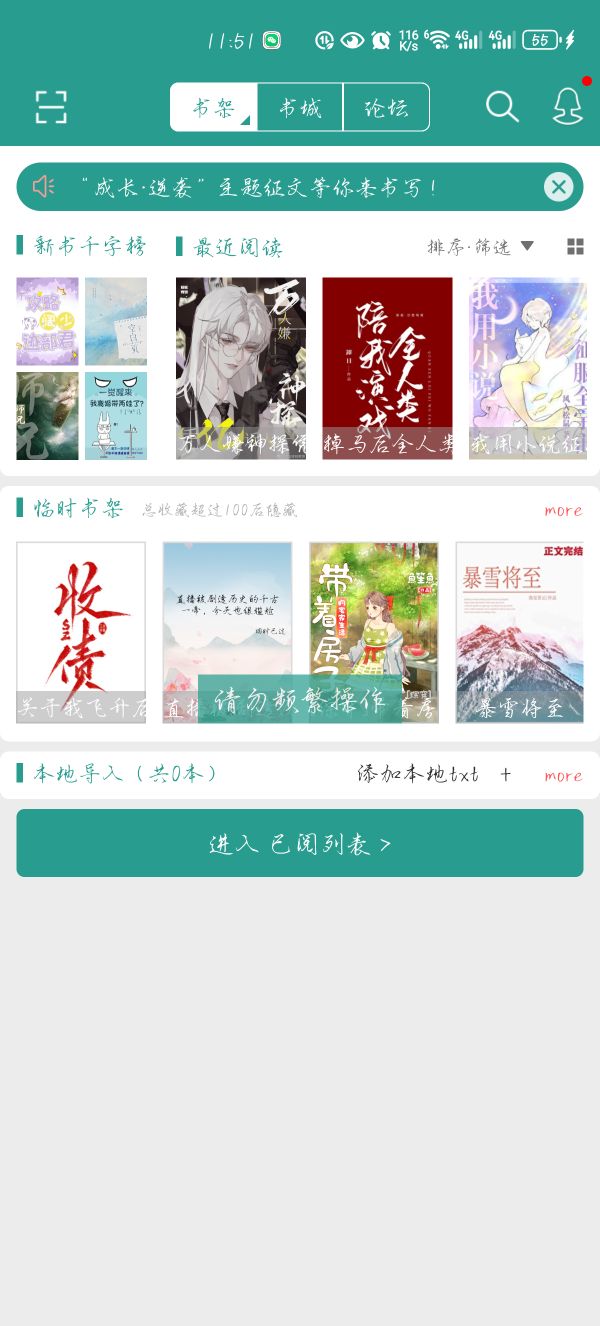This screenshot has width=600, height=1326.
Task: Open the book 万人嫌神探
Action: pos(241,368)
